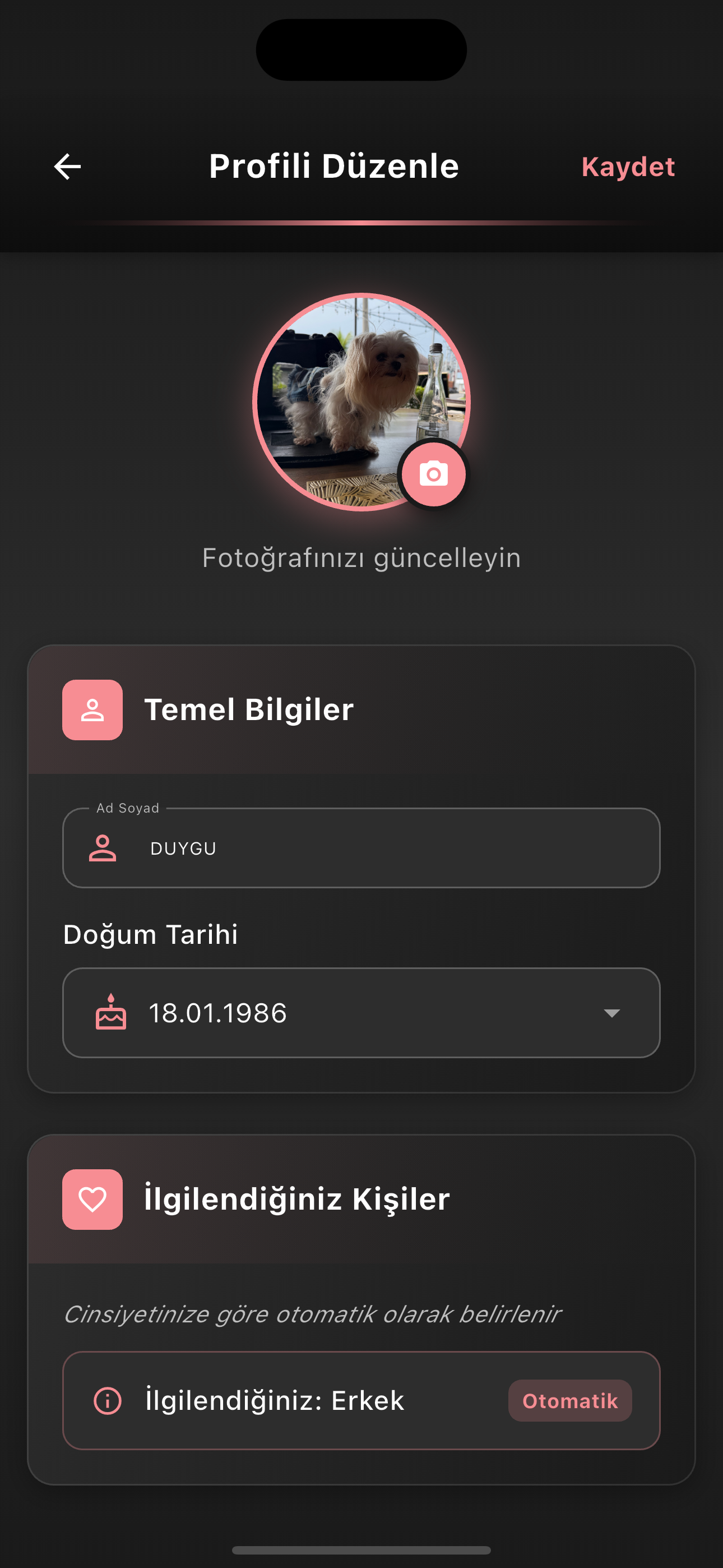Click the dropdown arrow beside the birth date
723x1568 pixels.
point(611,1012)
